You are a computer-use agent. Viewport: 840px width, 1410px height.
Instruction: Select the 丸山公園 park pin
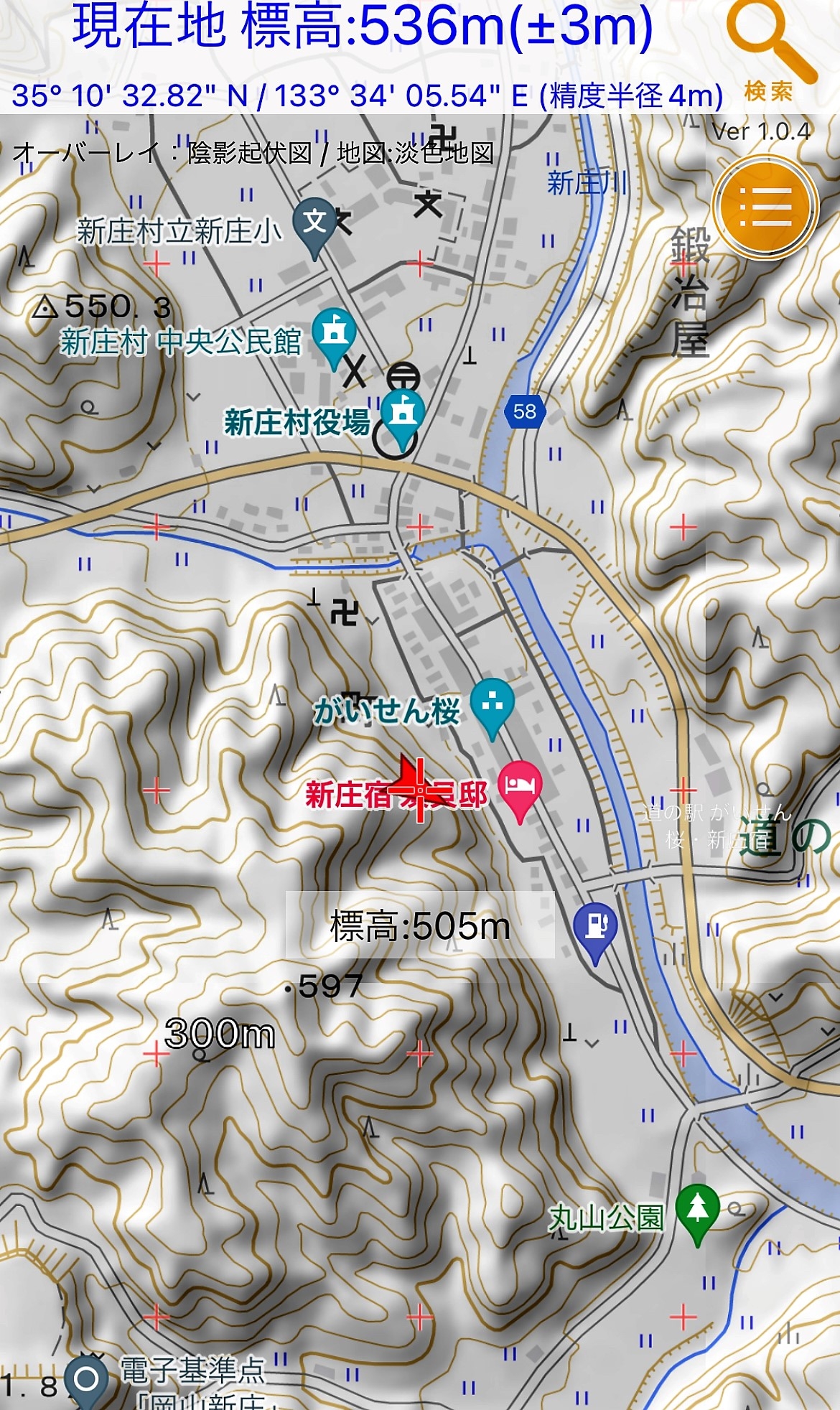coord(698,1210)
